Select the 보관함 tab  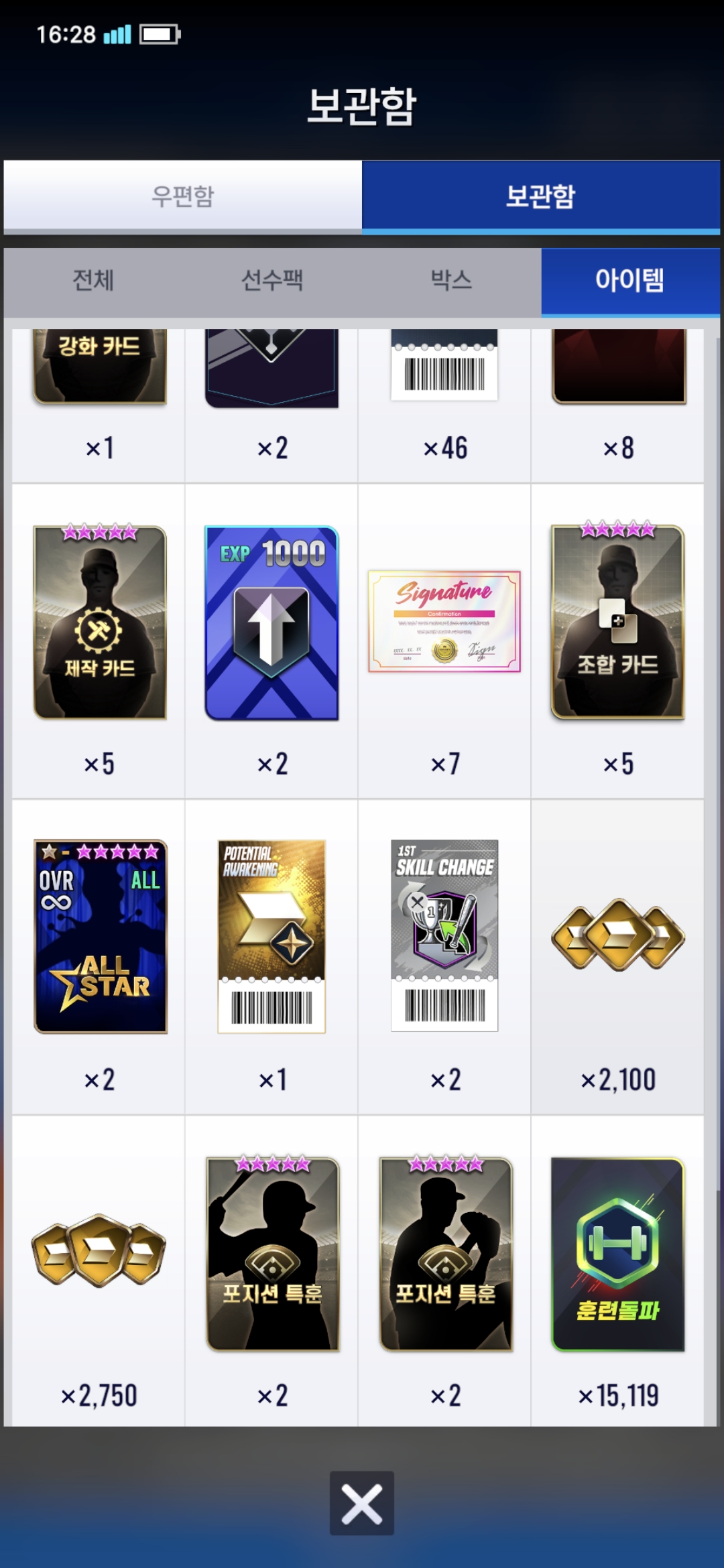tap(540, 196)
